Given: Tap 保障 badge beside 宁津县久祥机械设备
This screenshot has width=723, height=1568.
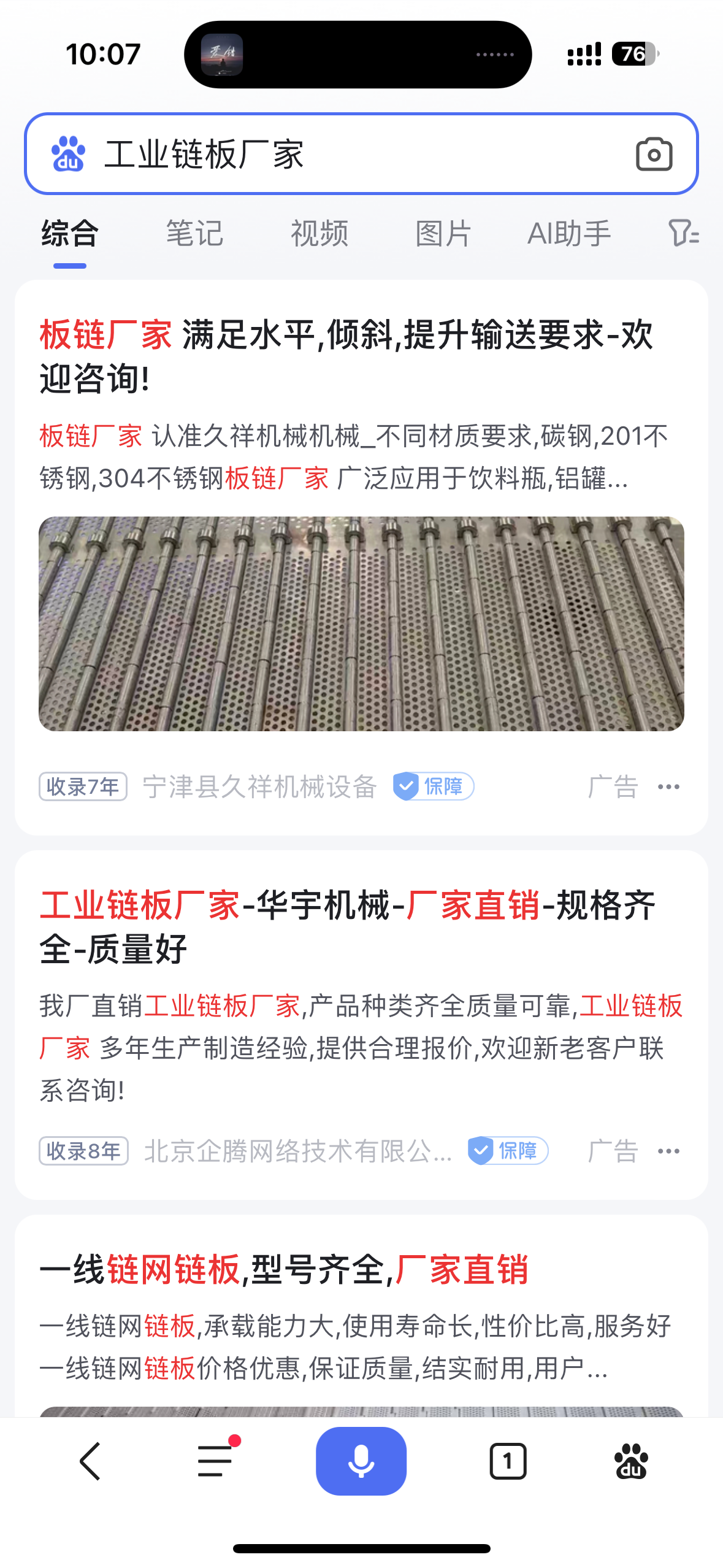Looking at the screenshot, I should pyautogui.click(x=434, y=787).
